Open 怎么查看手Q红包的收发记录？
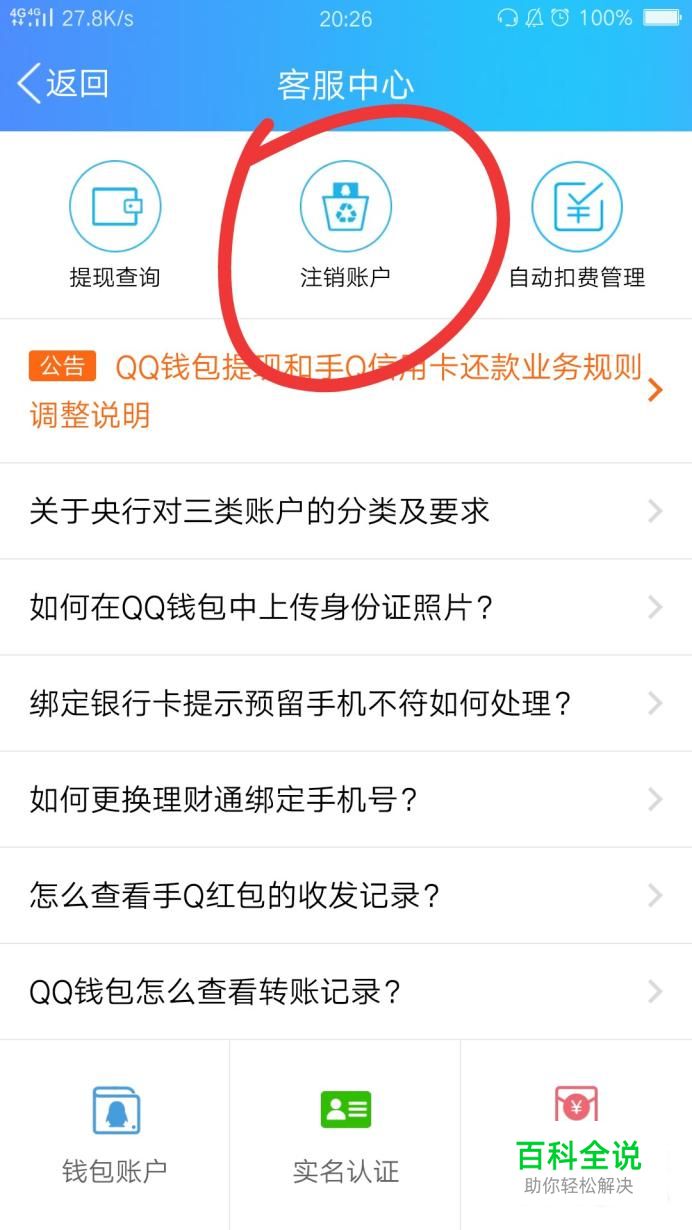Image resolution: width=692 pixels, height=1230 pixels. (346, 895)
